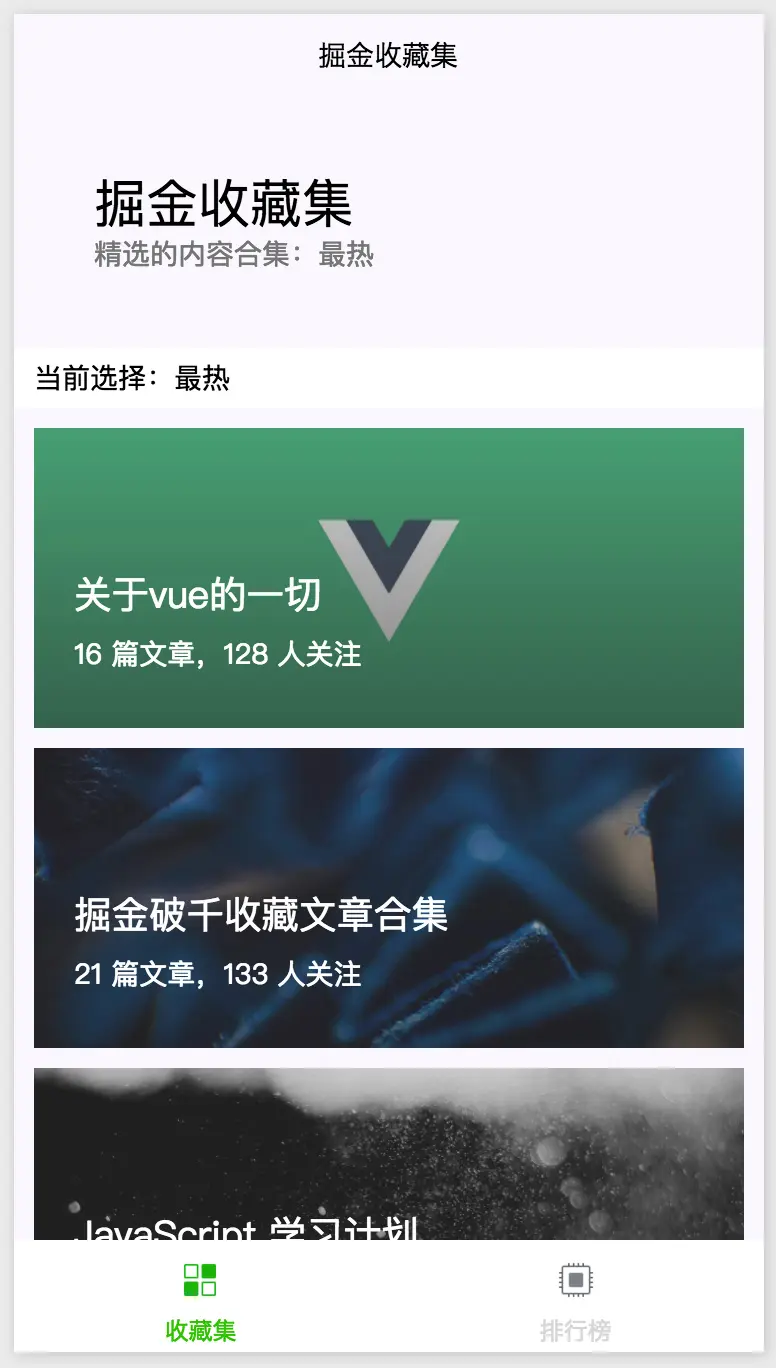Tap the 21 篇文章，133 人关注 stats text
Viewport: 776px width, 1368px height.
coord(216,974)
